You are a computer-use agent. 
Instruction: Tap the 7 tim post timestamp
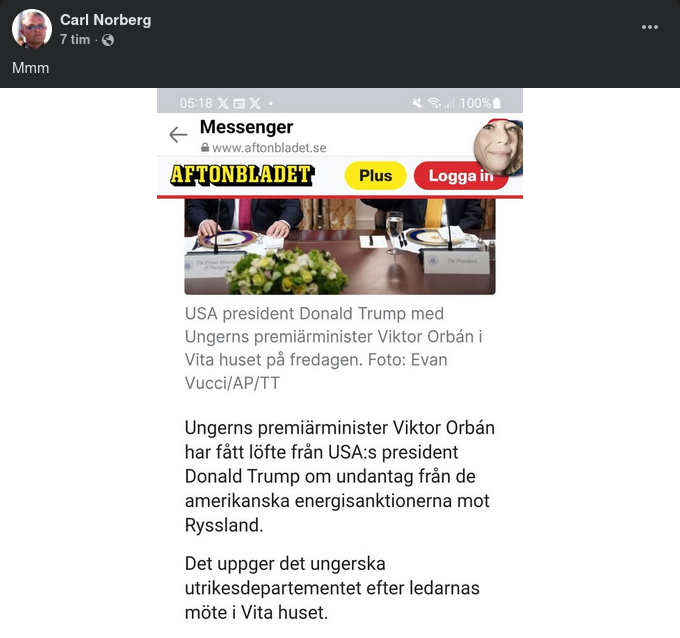pos(74,40)
